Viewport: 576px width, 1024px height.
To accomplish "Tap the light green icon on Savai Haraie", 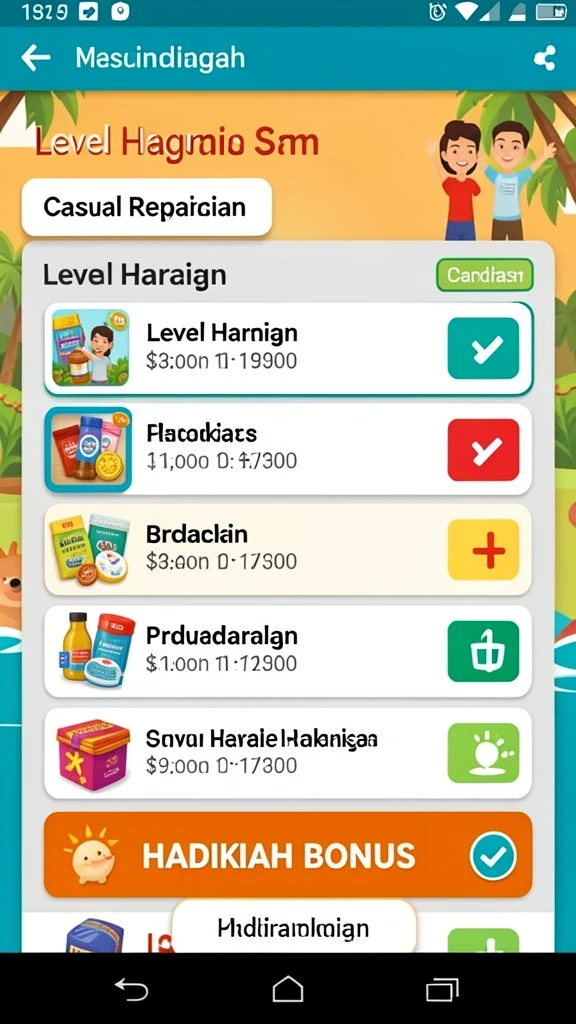I will pos(483,753).
